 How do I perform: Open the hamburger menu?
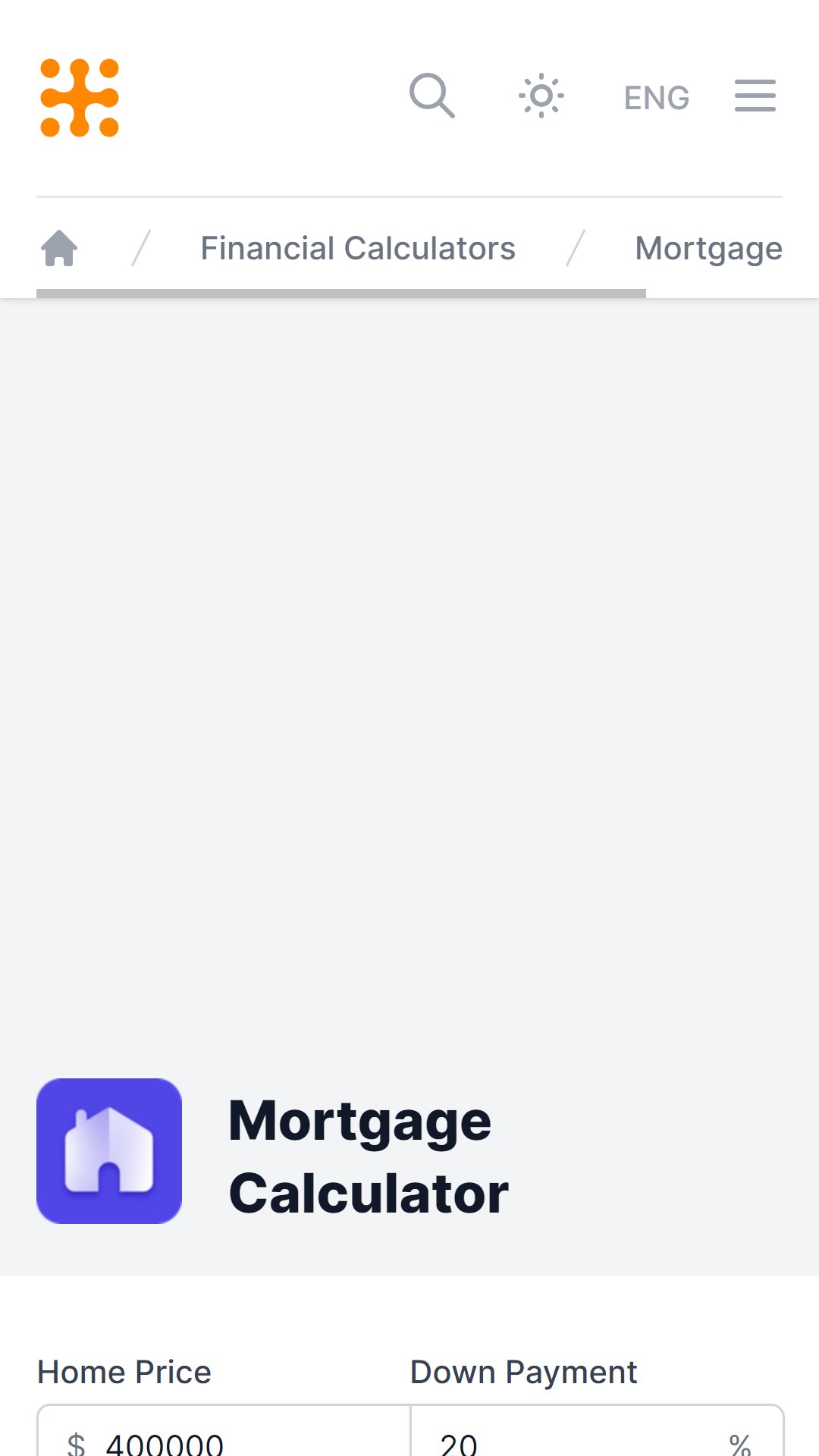755,96
